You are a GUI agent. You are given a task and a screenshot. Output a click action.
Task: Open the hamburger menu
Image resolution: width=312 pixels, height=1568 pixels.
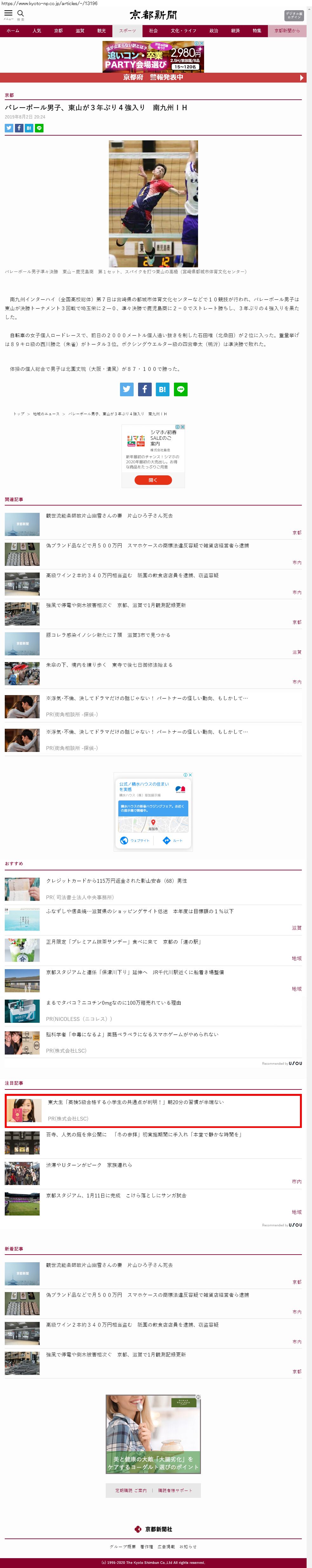pos(9,14)
